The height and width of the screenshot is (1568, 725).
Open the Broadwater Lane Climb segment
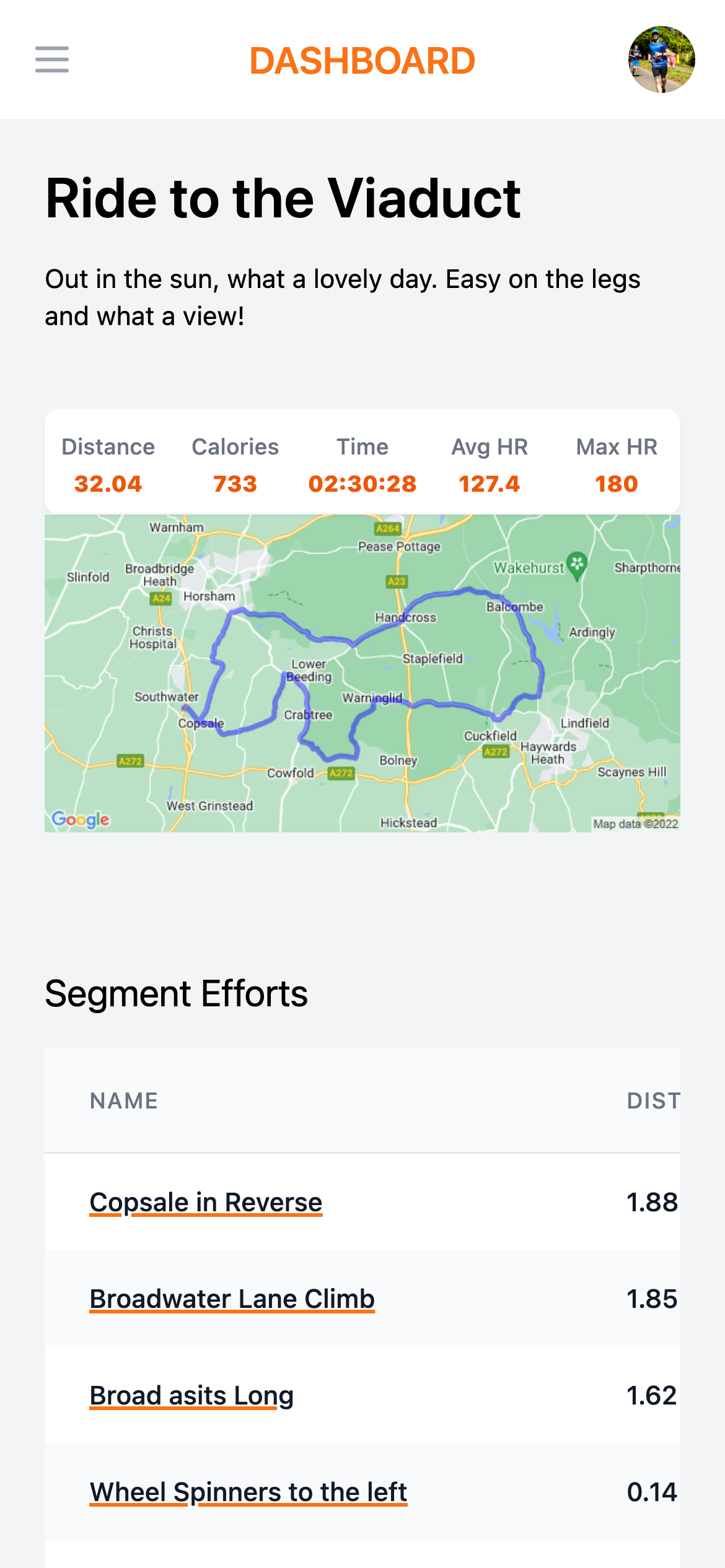tap(232, 1299)
